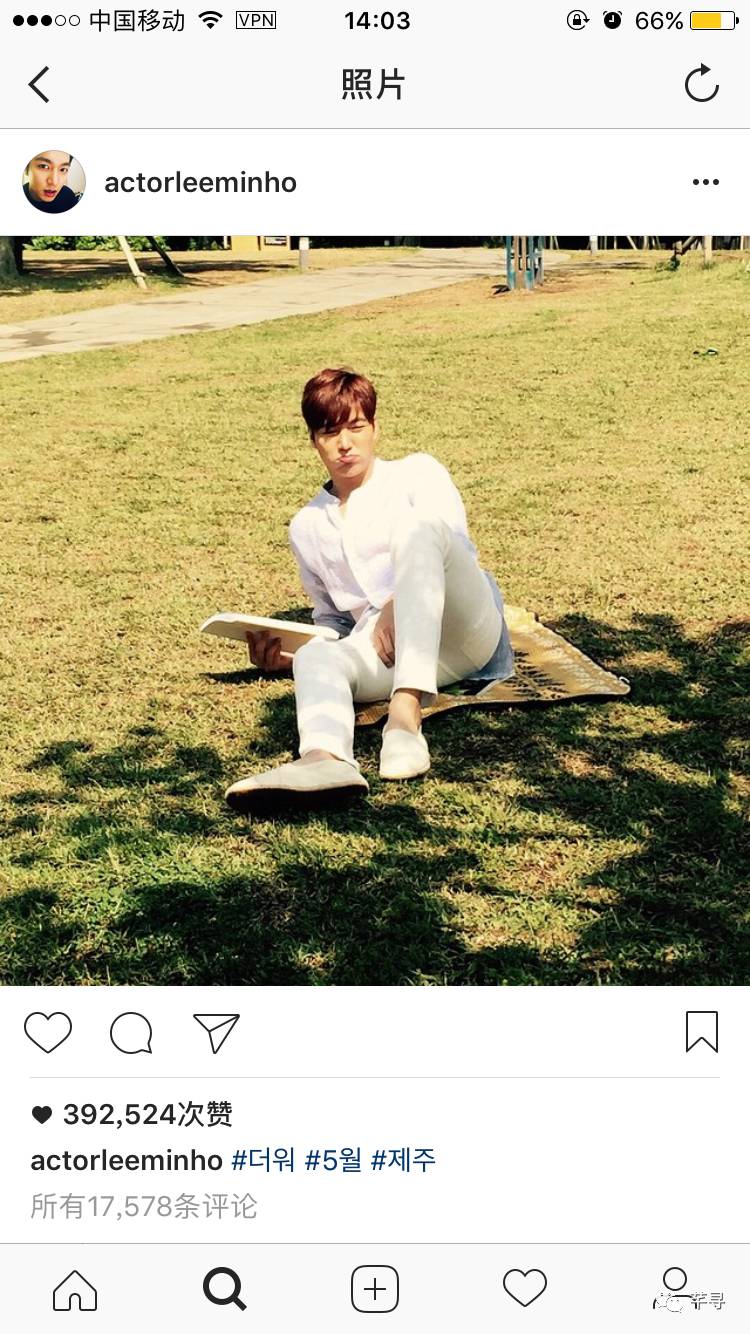This screenshot has width=750, height=1334.
Task: Create a new post with plus tab
Action: [375, 1289]
